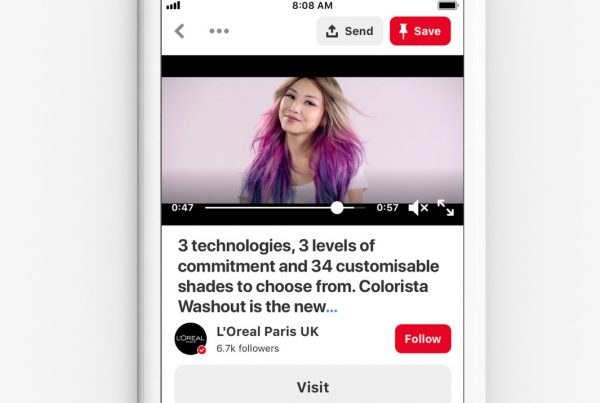Screen dimensions: 600x403
Task: Unmute the video sound
Action: pos(418,208)
